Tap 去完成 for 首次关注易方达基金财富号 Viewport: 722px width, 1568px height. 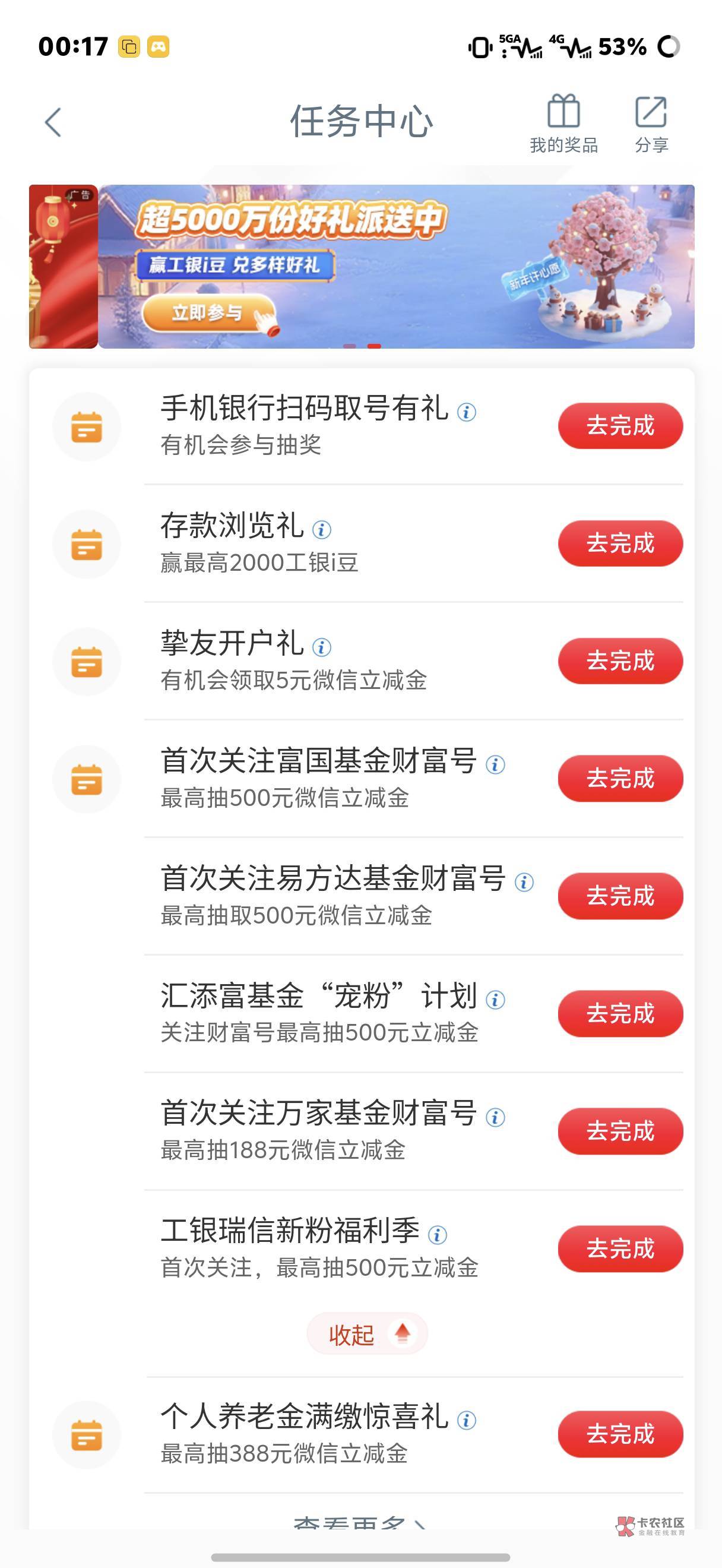pyautogui.click(x=620, y=896)
